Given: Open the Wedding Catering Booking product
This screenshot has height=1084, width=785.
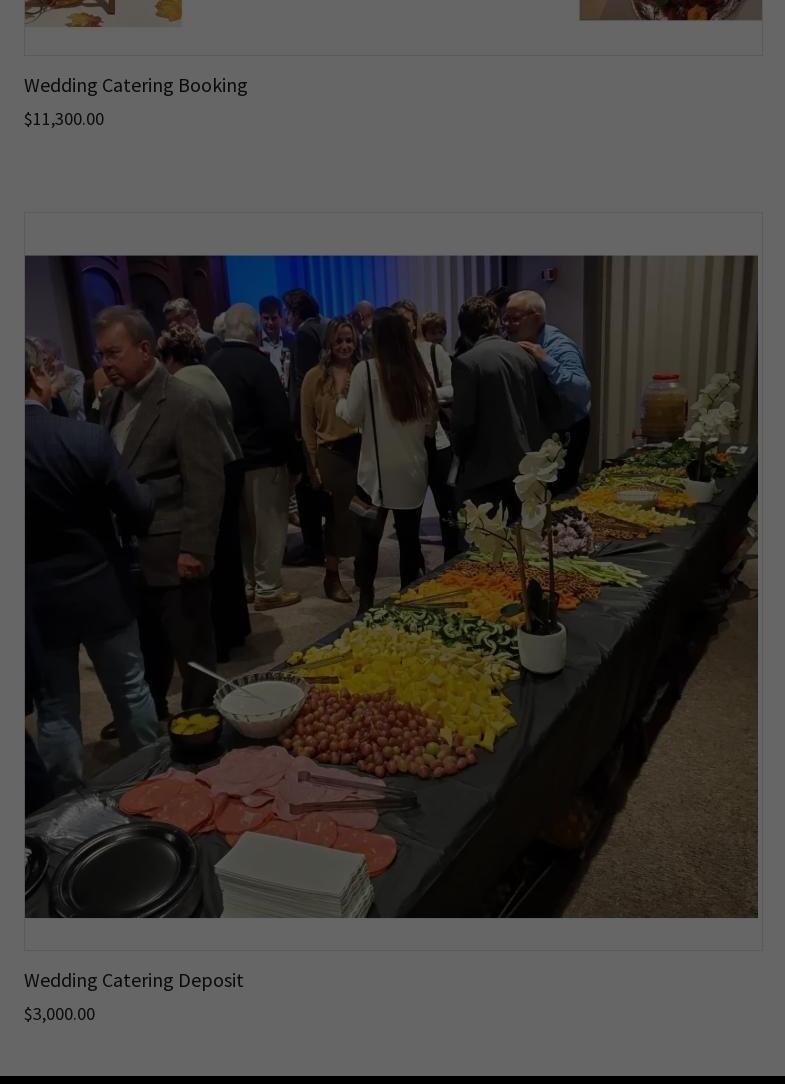Looking at the screenshot, I should click(136, 86).
